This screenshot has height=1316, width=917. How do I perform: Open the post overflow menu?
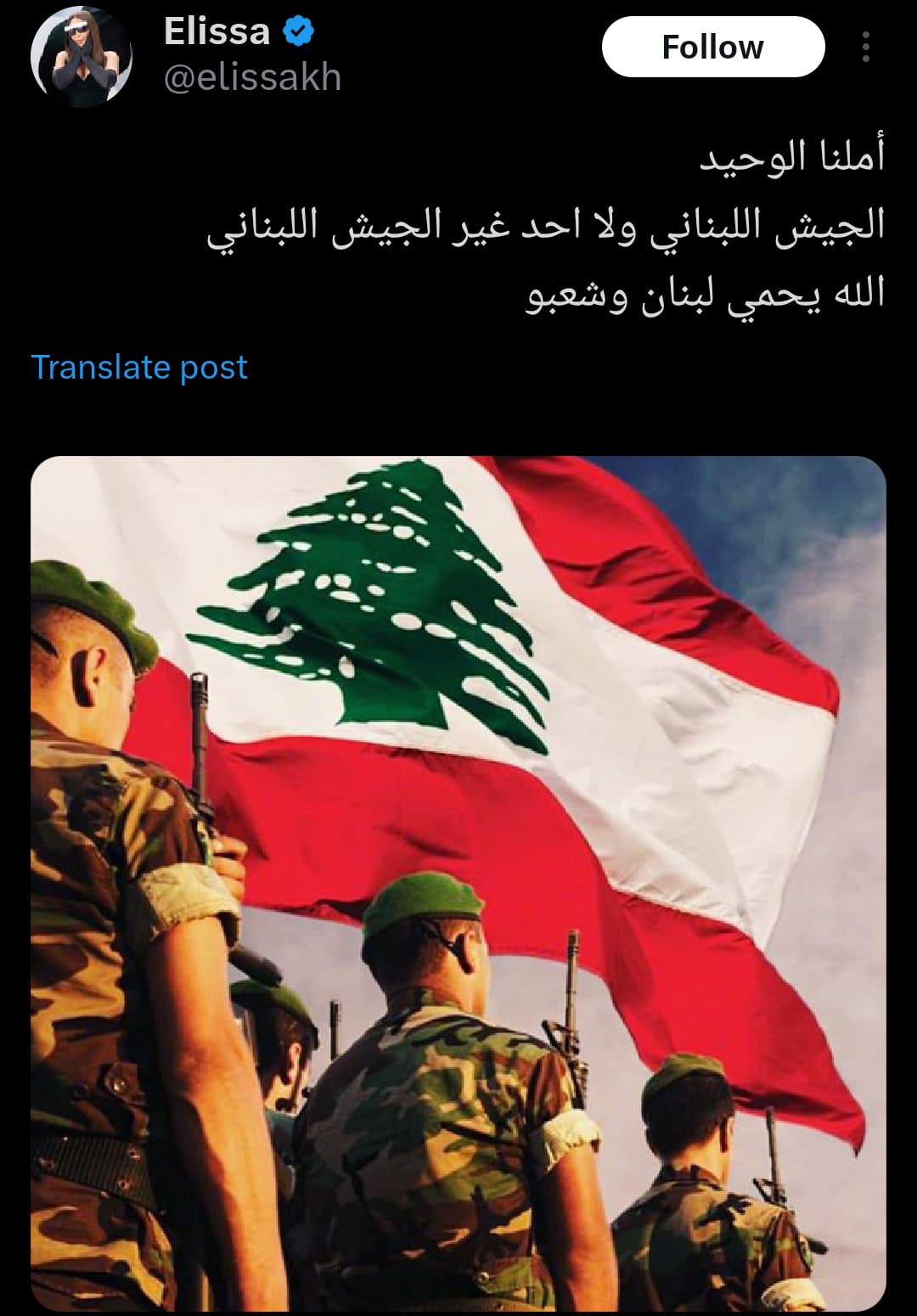pyautogui.click(x=865, y=48)
